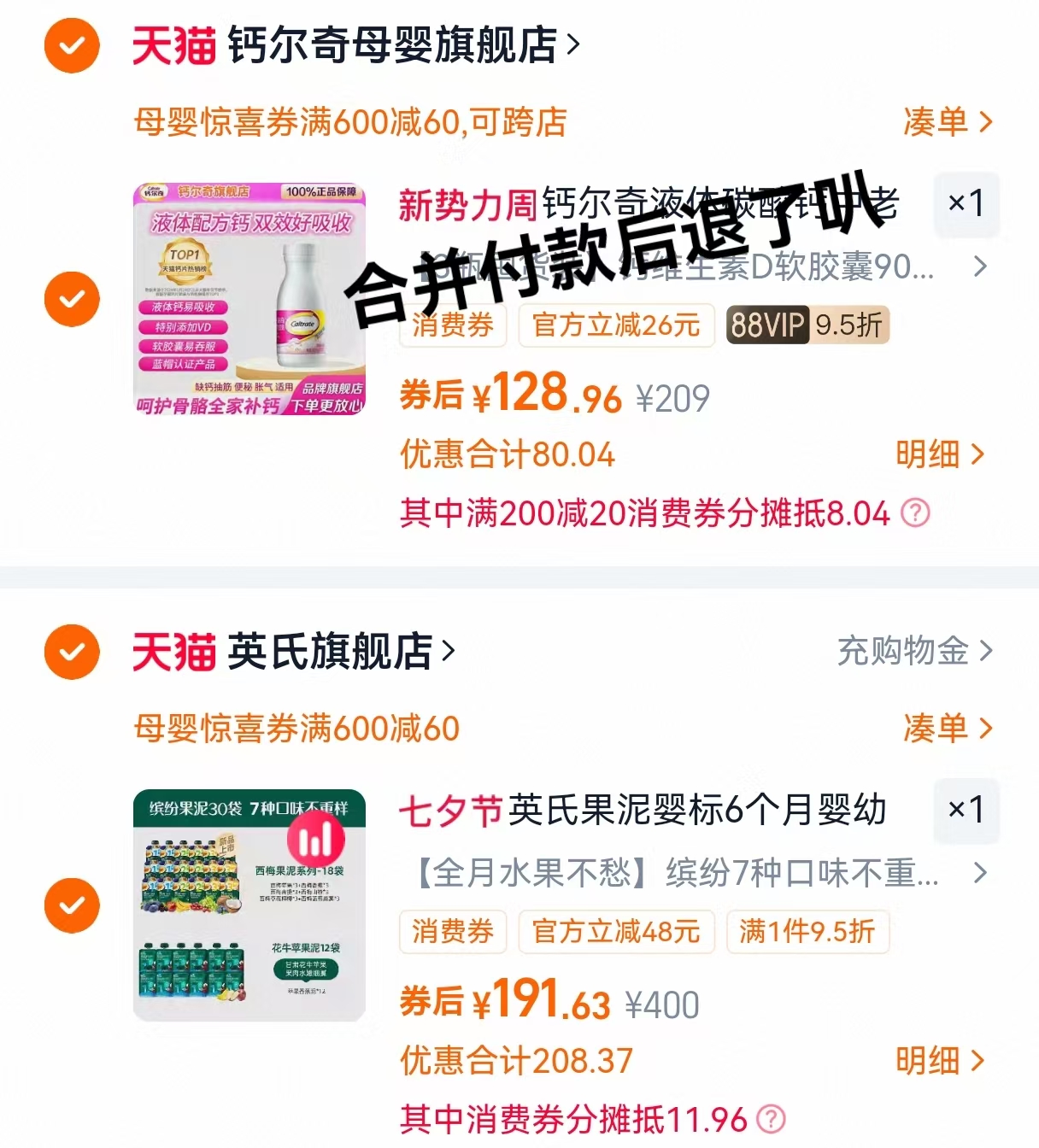Image resolution: width=1039 pixels, height=1148 pixels.
Task: Click the 满1件9.5折 tag
Action: (807, 932)
